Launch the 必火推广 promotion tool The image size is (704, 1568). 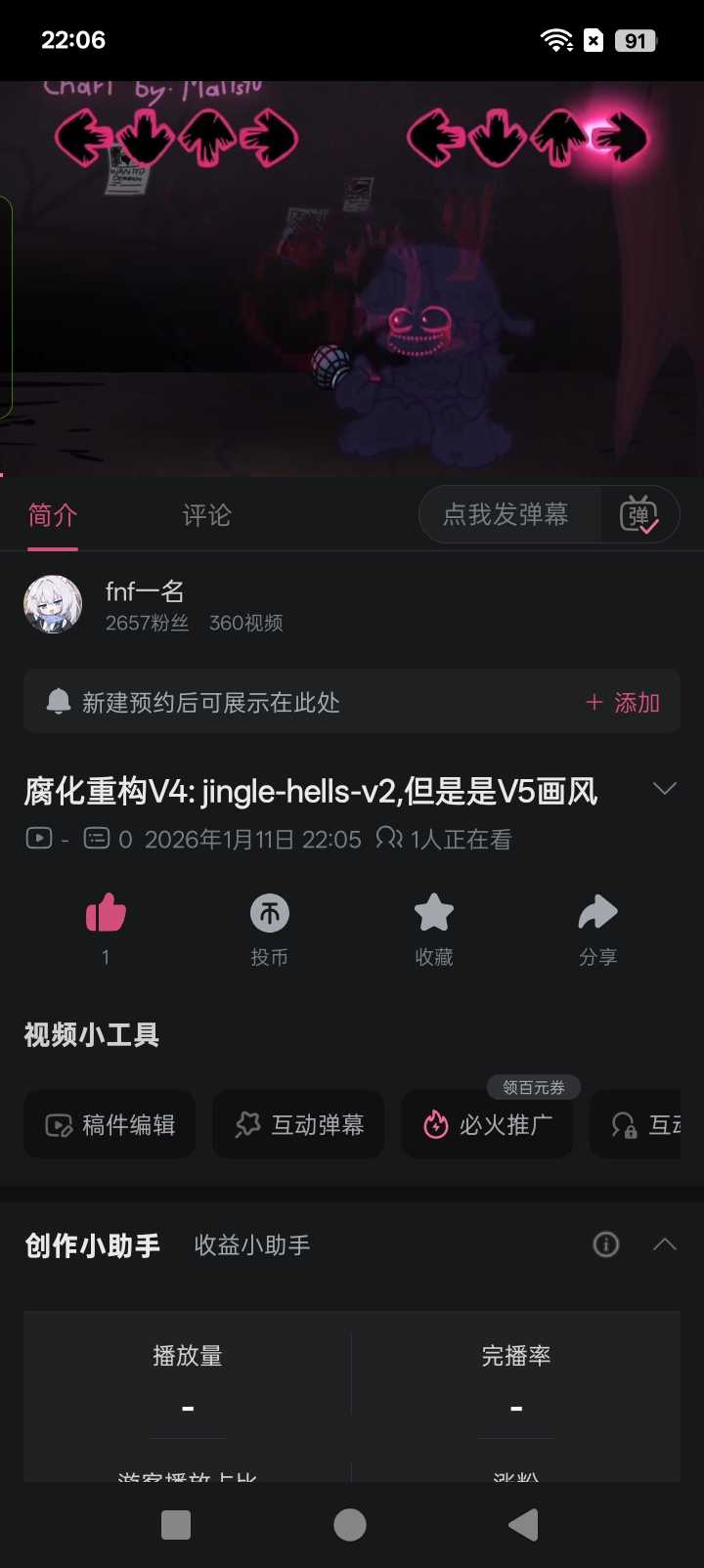coord(487,1125)
